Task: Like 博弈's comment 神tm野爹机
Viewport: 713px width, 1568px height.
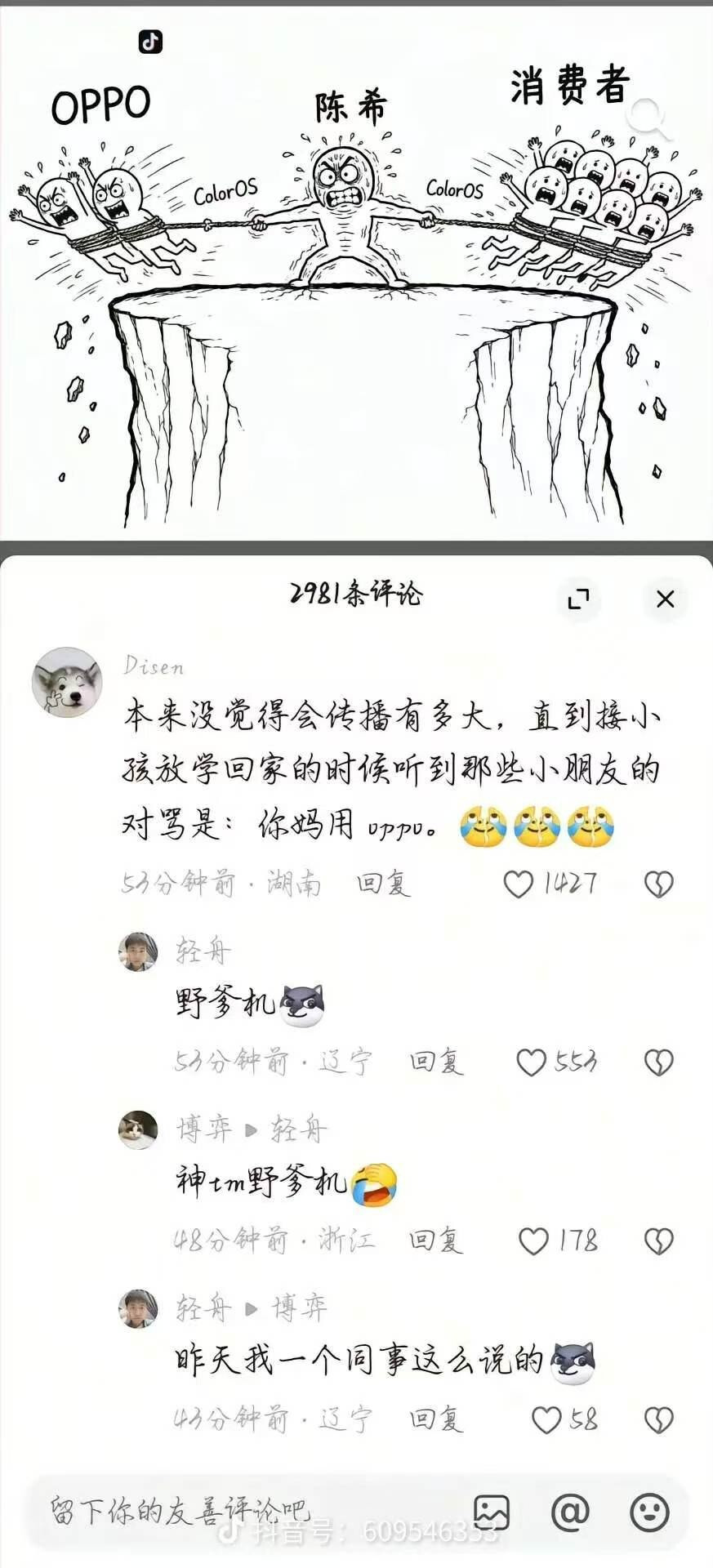Action: pyautogui.click(x=534, y=1241)
